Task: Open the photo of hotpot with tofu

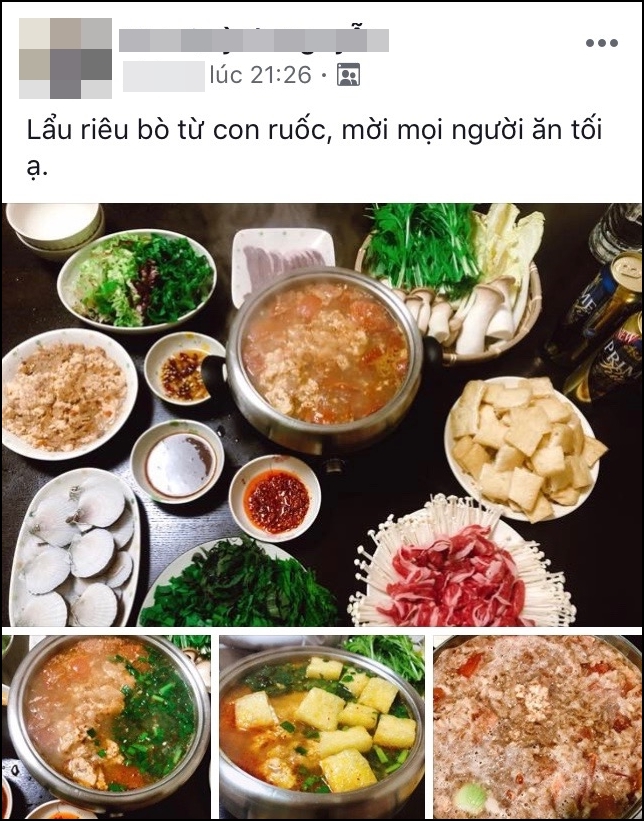Action: [322, 726]
